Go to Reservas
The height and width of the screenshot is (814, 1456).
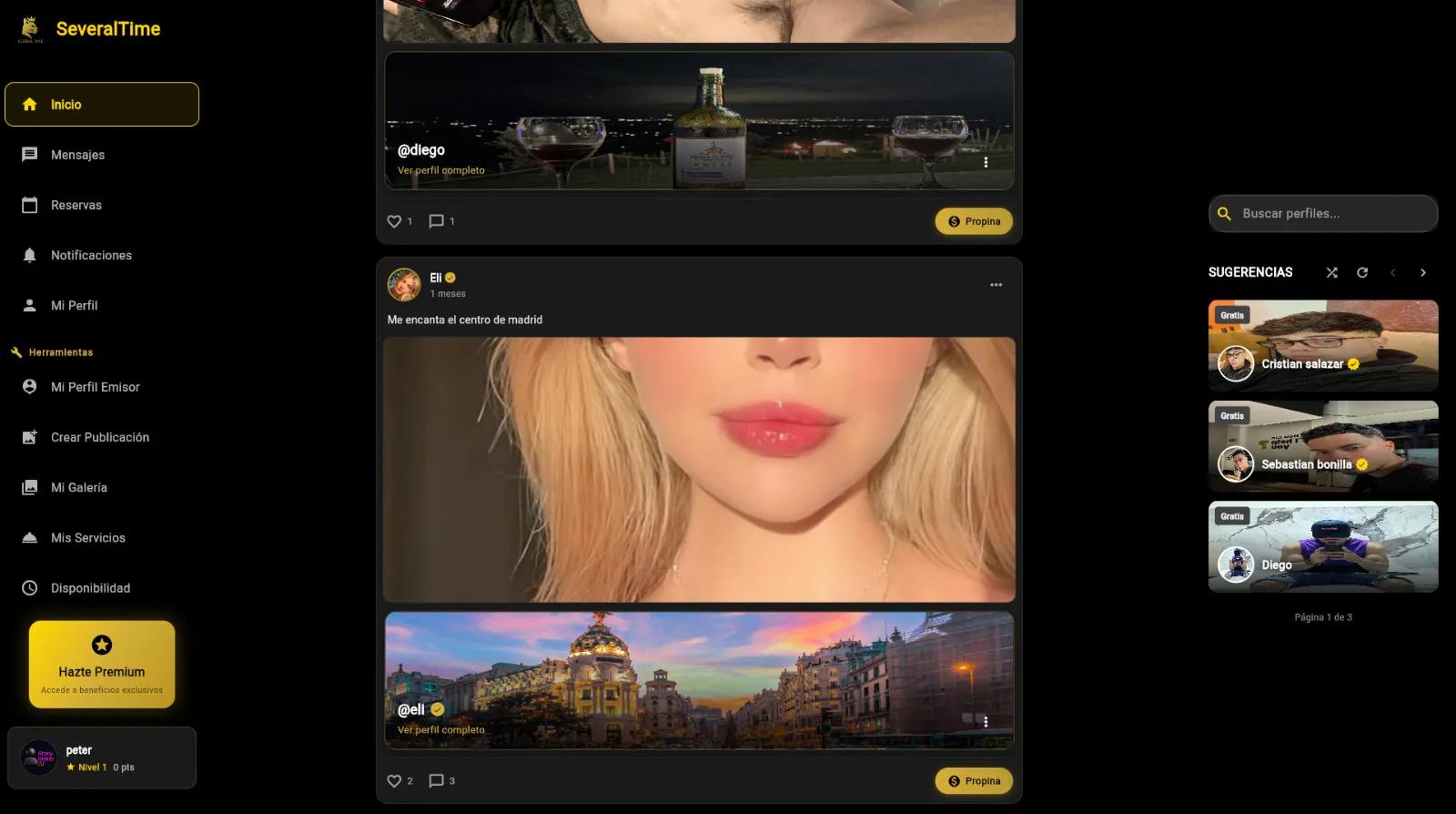(x=76, y=205)
